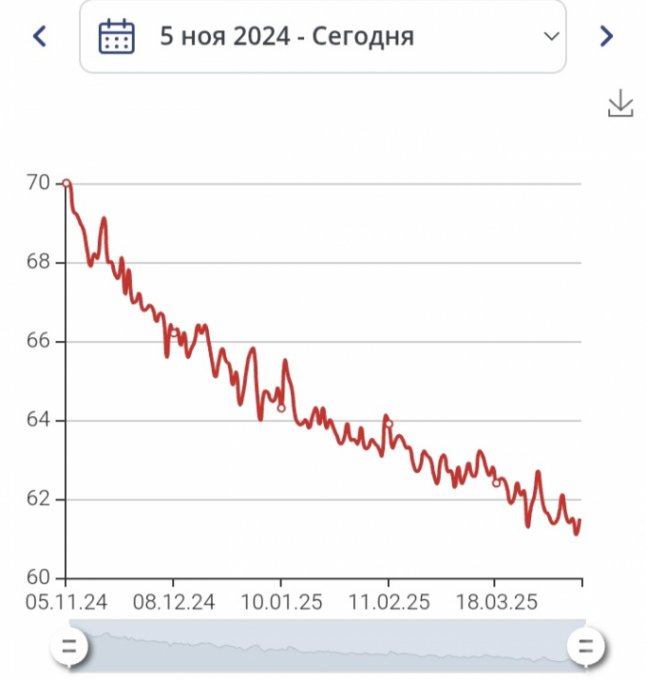Tap the left range slider handle
The height and width of the screenshot is (680, 646).
69,646
